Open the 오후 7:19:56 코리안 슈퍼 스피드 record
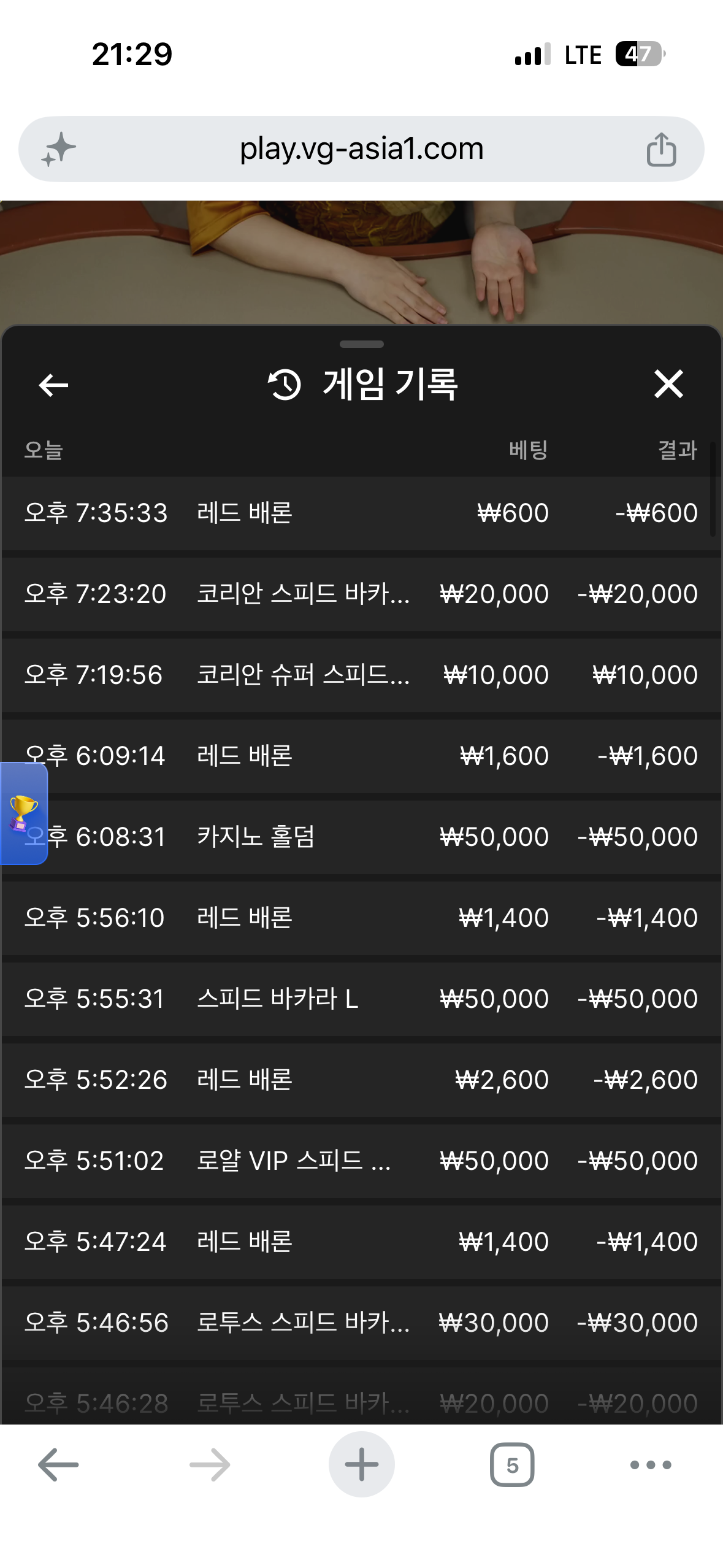 click(x=361, y=675)
